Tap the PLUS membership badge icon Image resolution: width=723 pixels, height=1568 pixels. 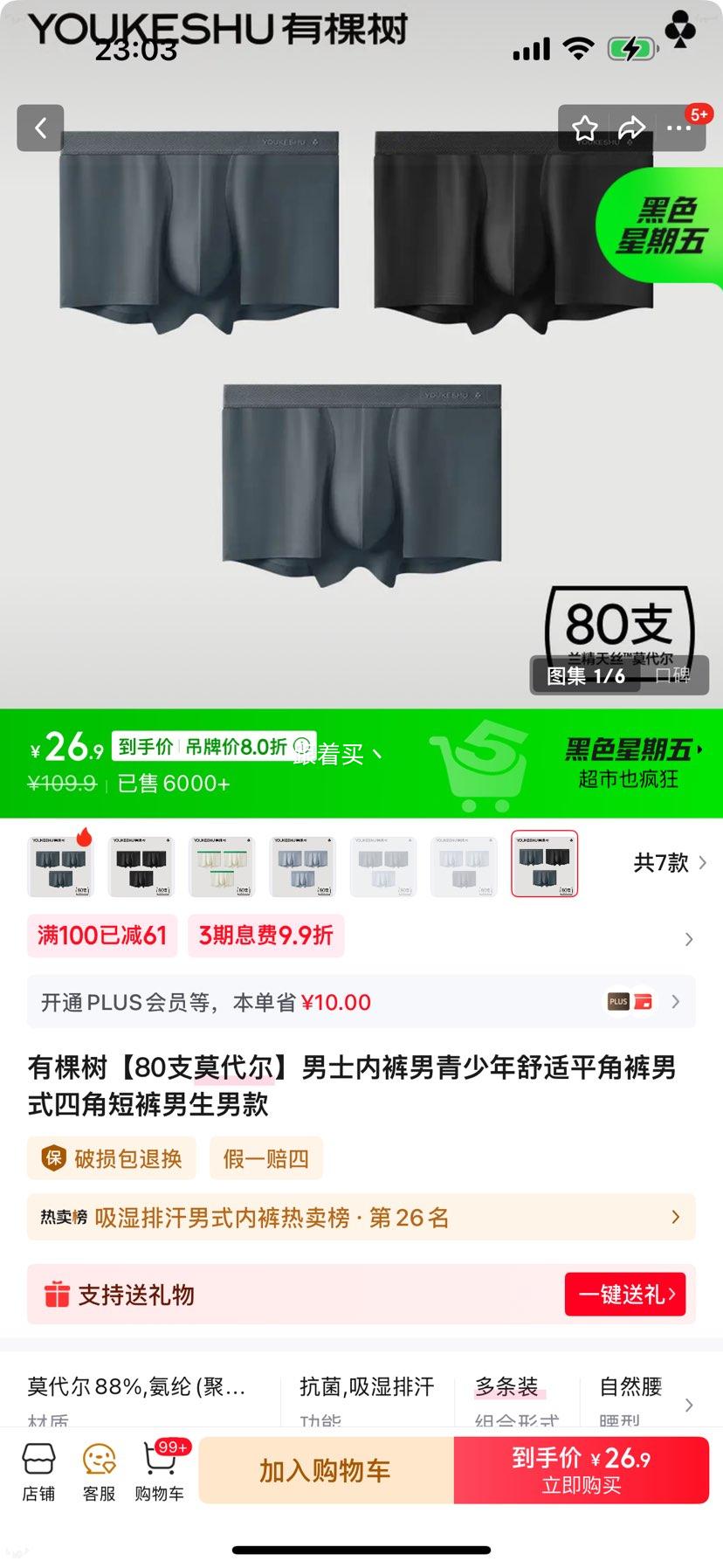pyautogui.click(x=622, y=1002)
